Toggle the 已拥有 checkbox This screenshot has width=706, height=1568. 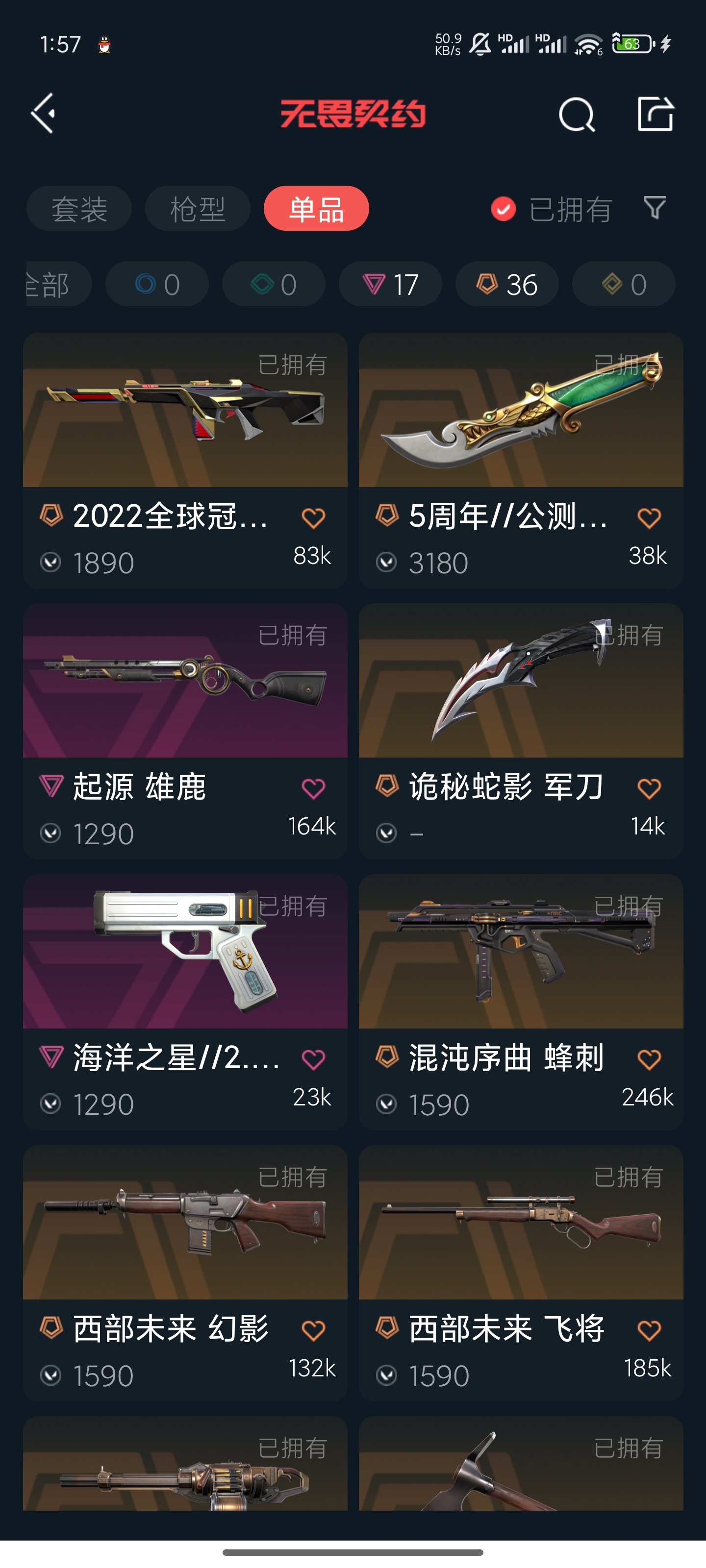tap(504, 209)
